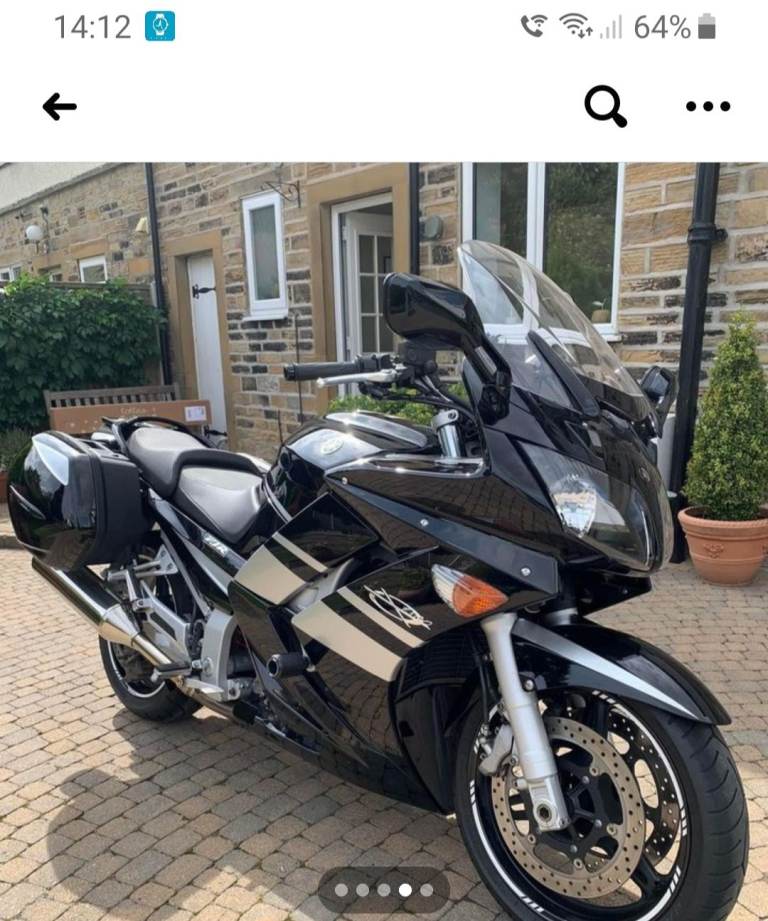
Task: Open search with the magnifier icon
Action: 605,106
